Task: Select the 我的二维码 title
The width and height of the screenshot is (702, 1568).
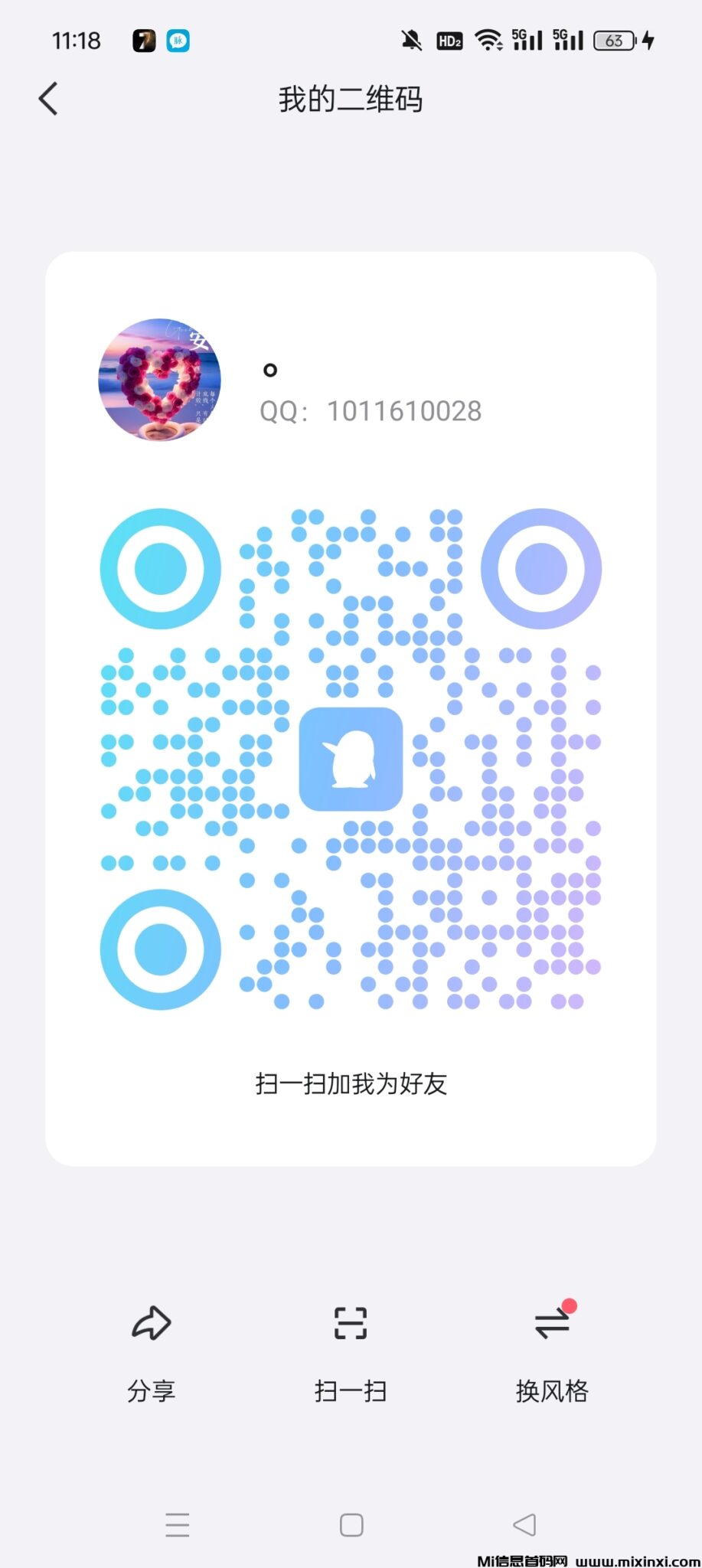Action: click(x=351, y=100)
